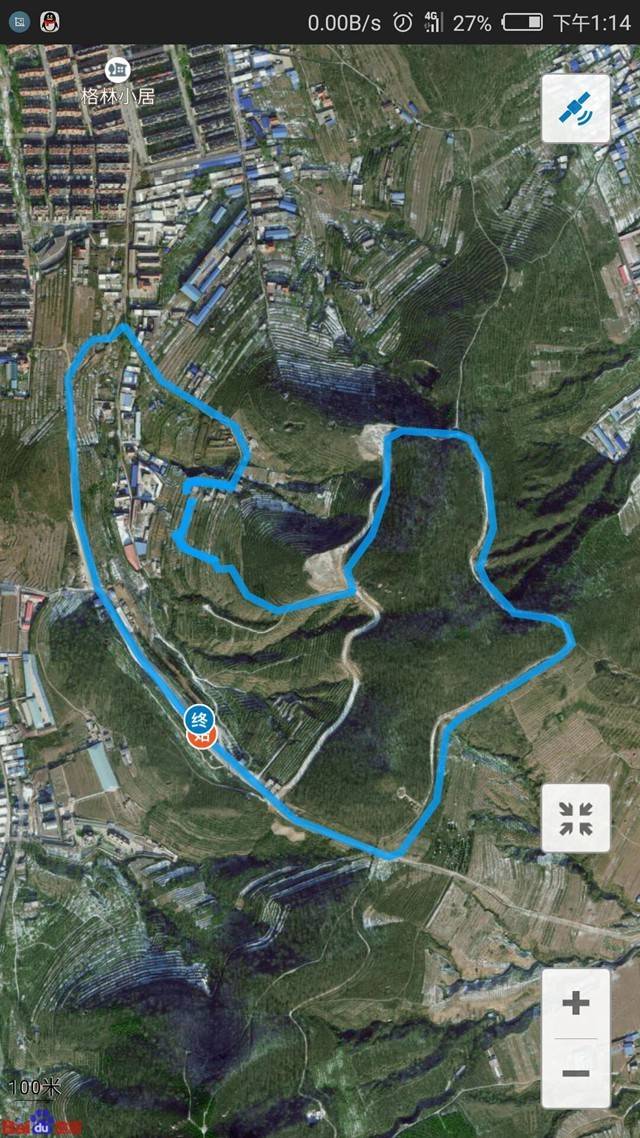This screenshot has height=1138, width=640.
Task: Toggle the satellite map layer button
Action: (575, 108)
